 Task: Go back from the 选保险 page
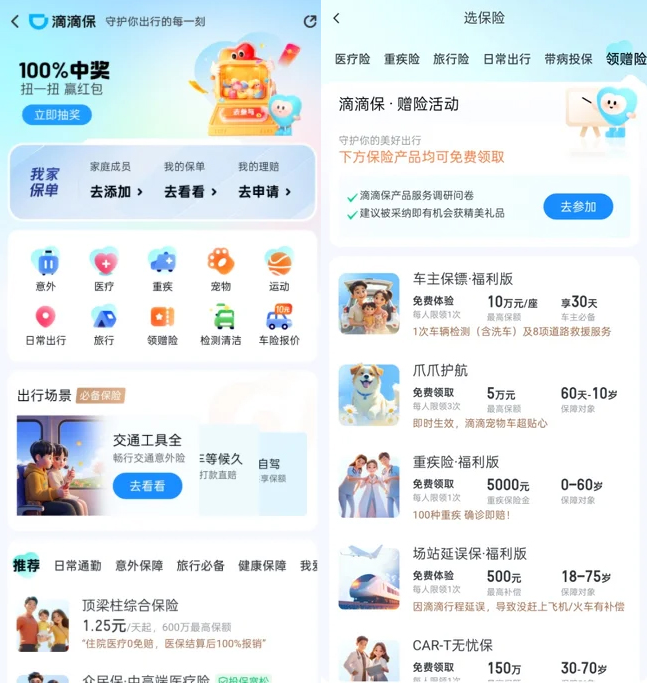(336, 18)
